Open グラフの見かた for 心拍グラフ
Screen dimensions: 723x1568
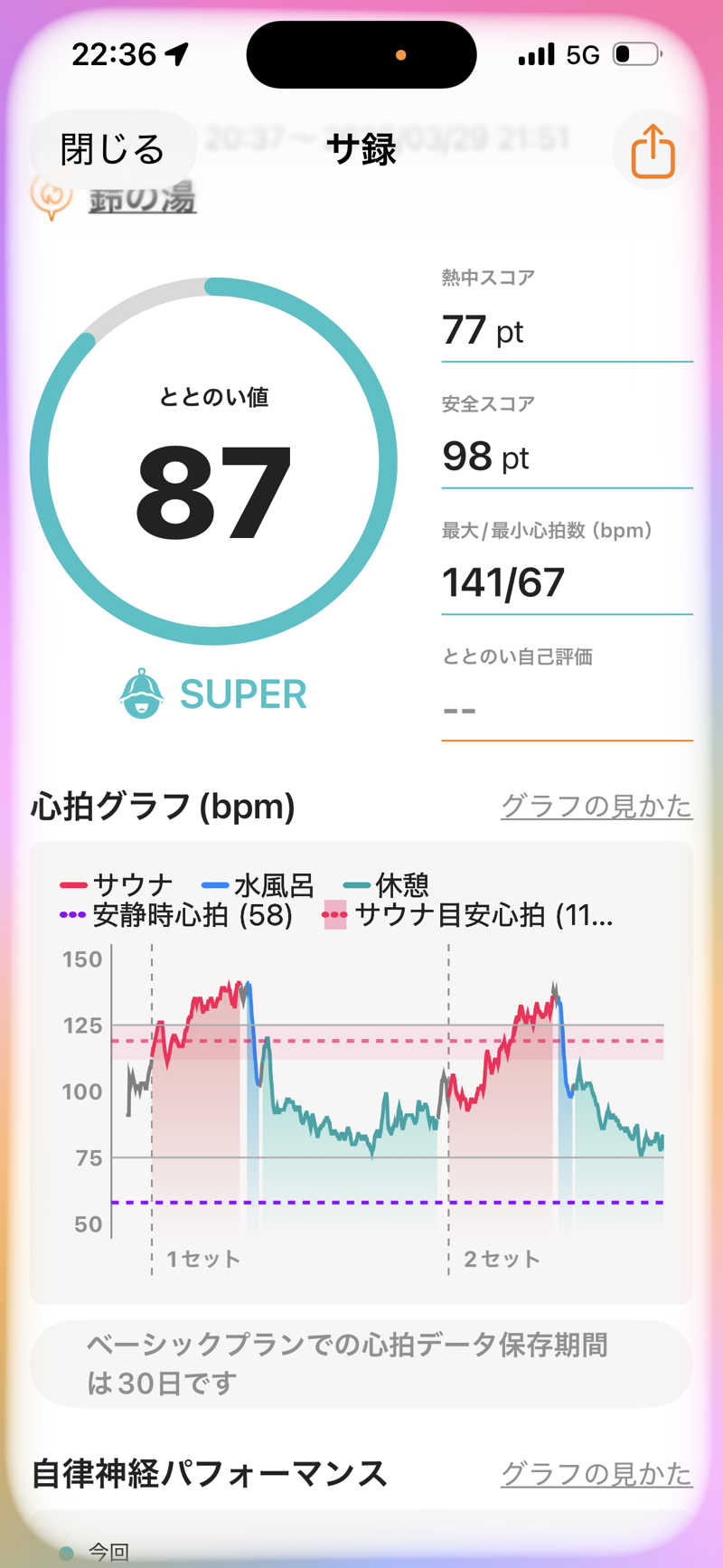point(596,806)
